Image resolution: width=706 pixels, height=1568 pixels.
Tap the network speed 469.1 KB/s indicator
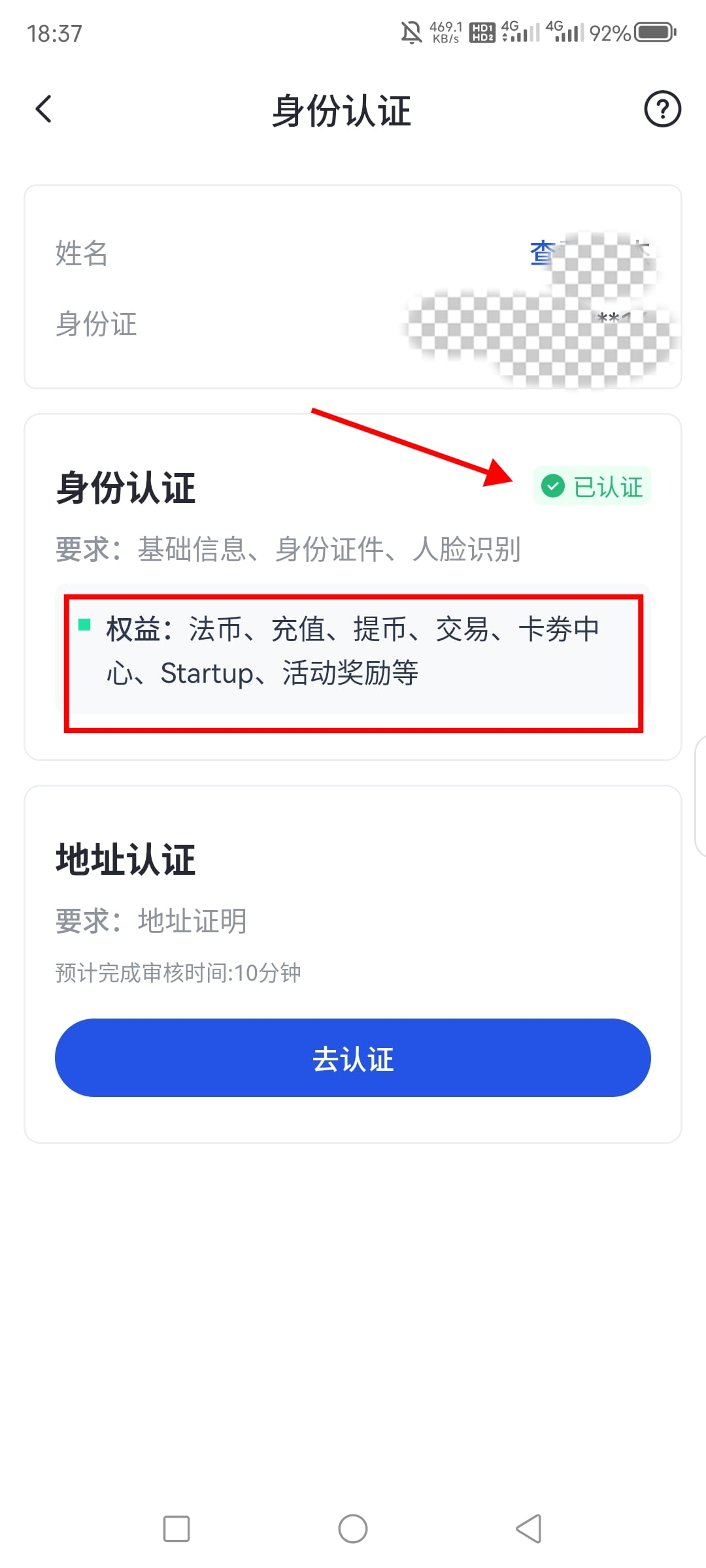(x=445, y=33)
